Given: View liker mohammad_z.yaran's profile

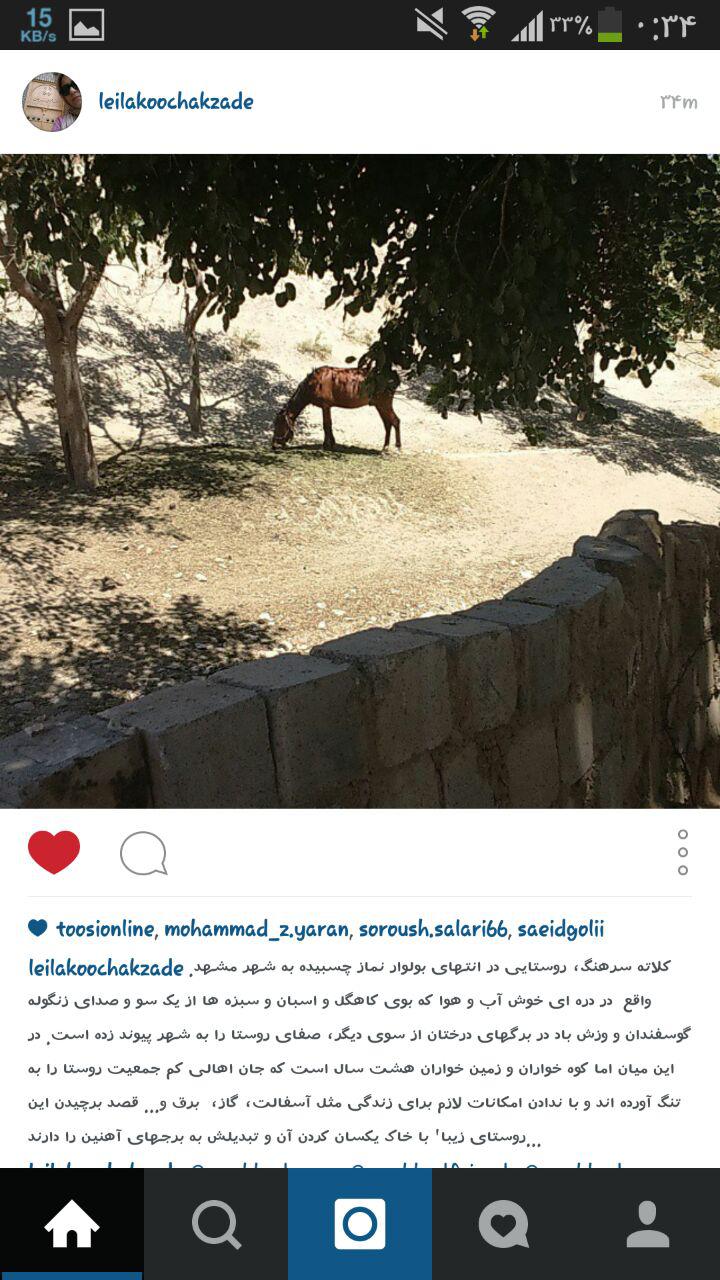Looking at the screenshot, I should click(x=257, y=929).
